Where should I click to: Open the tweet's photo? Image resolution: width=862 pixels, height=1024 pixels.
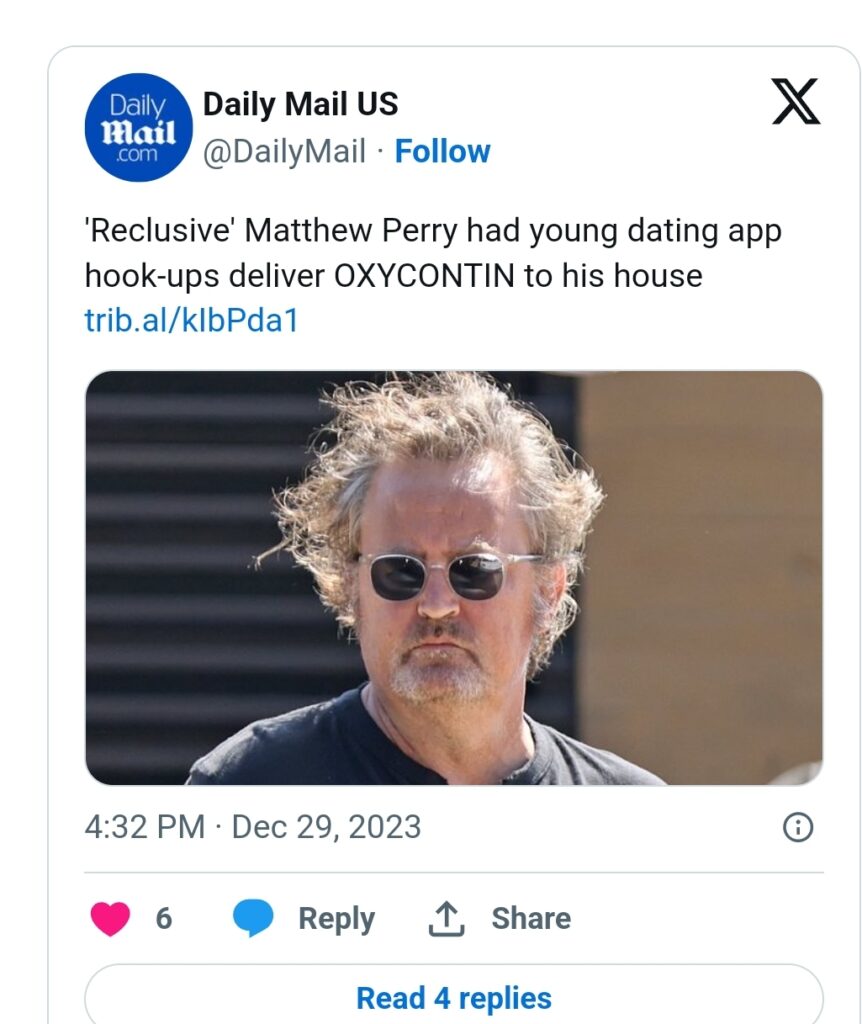pyautogui.click(x=453, y=577)
